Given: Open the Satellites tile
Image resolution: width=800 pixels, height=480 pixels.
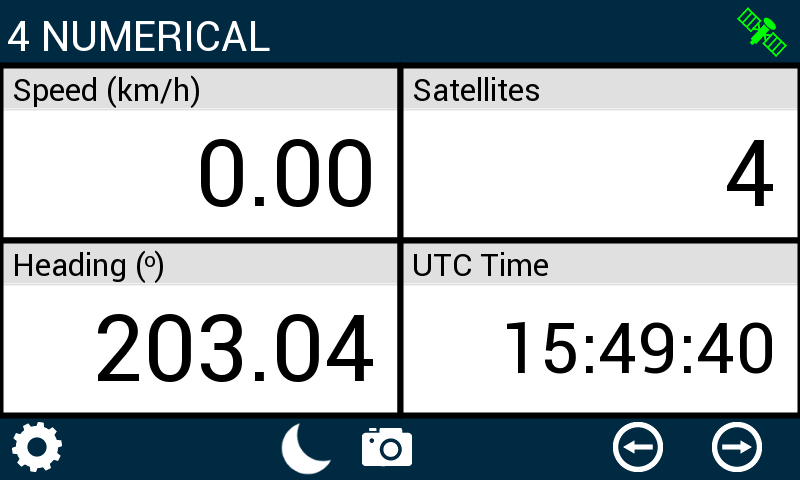Looking at the screenshot, I should [600, 153].
